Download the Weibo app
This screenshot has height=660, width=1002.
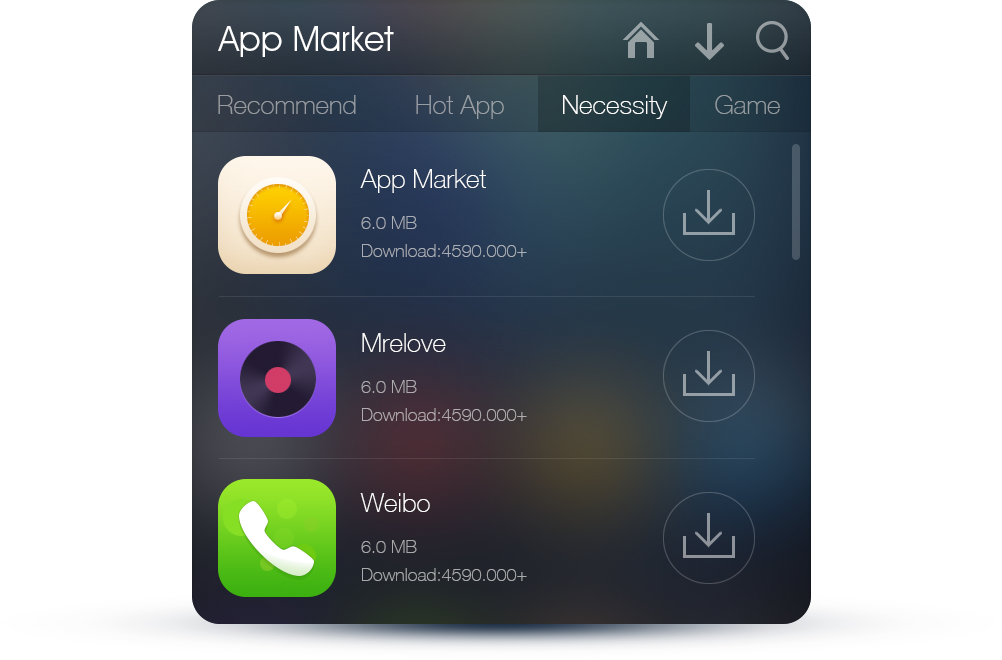coord(708,538)
